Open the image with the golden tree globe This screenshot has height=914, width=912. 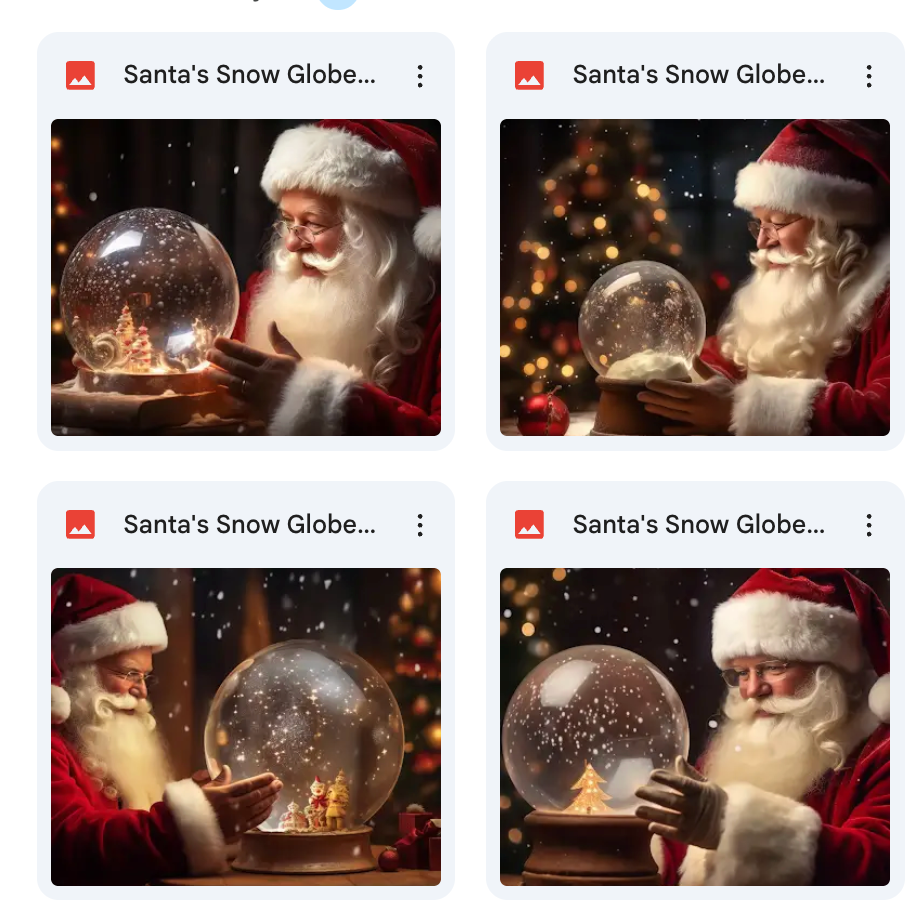click(x=694, y=726)
